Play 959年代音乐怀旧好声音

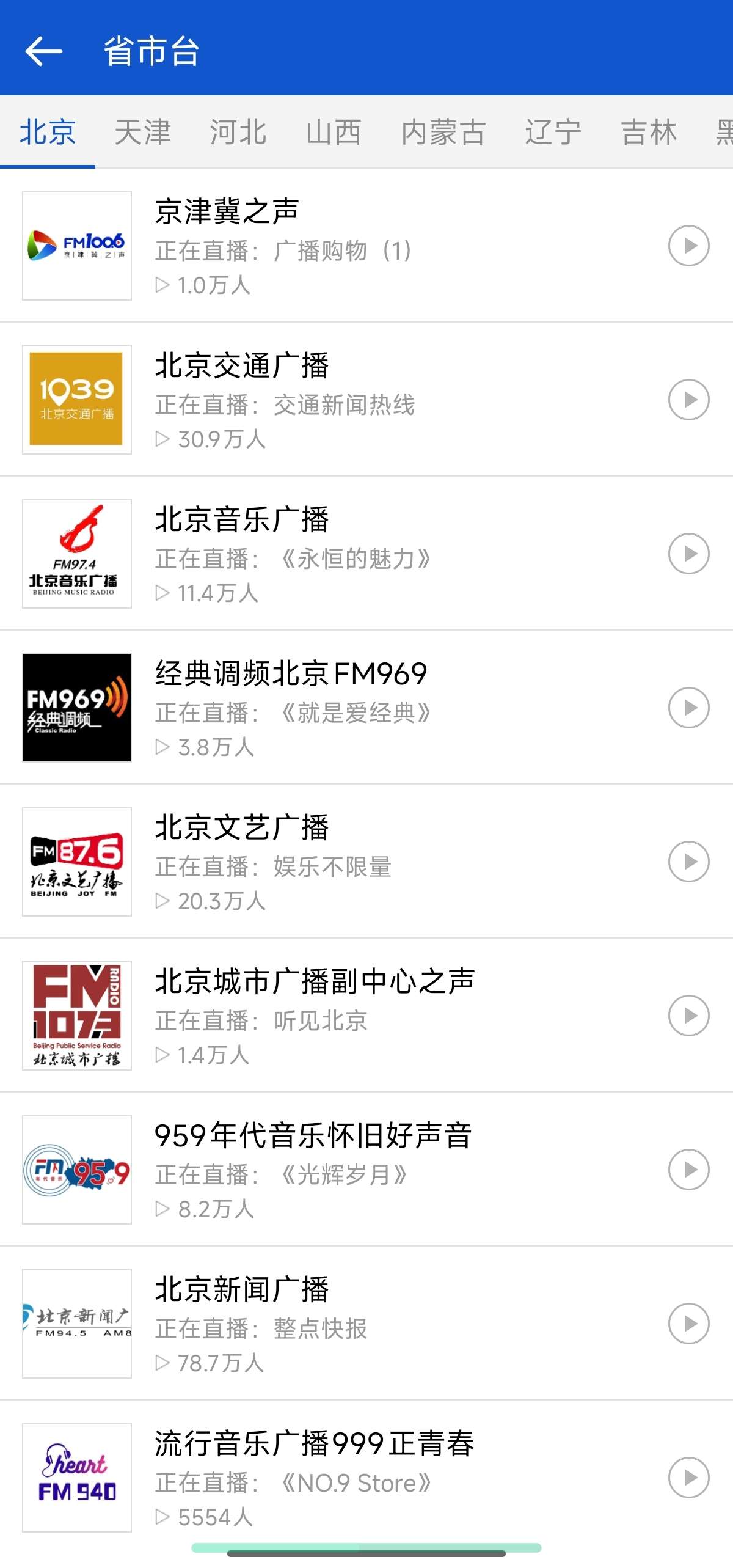(x=688, y=1170)
